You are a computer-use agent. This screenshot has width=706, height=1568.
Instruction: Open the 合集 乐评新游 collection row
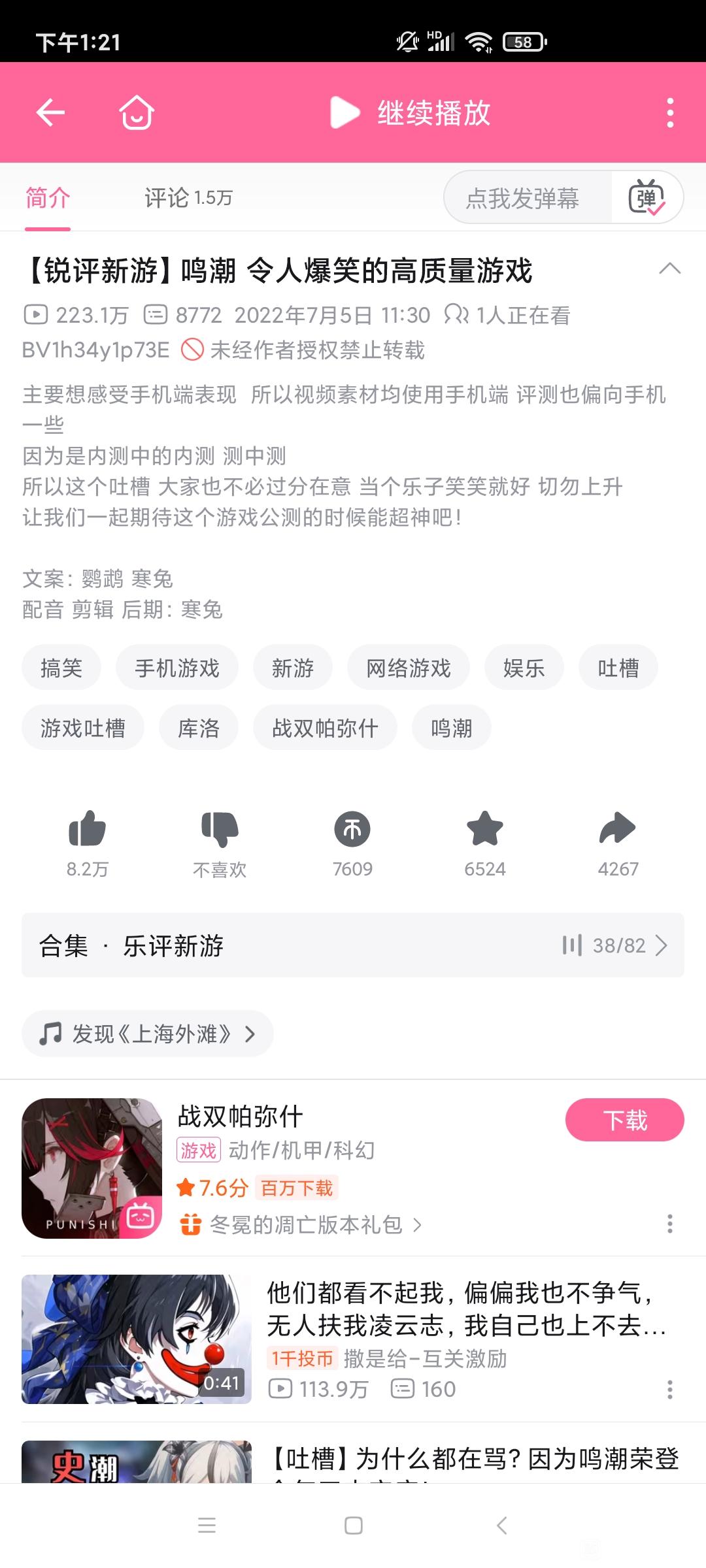pyautogui.click(x=353, y=945)
